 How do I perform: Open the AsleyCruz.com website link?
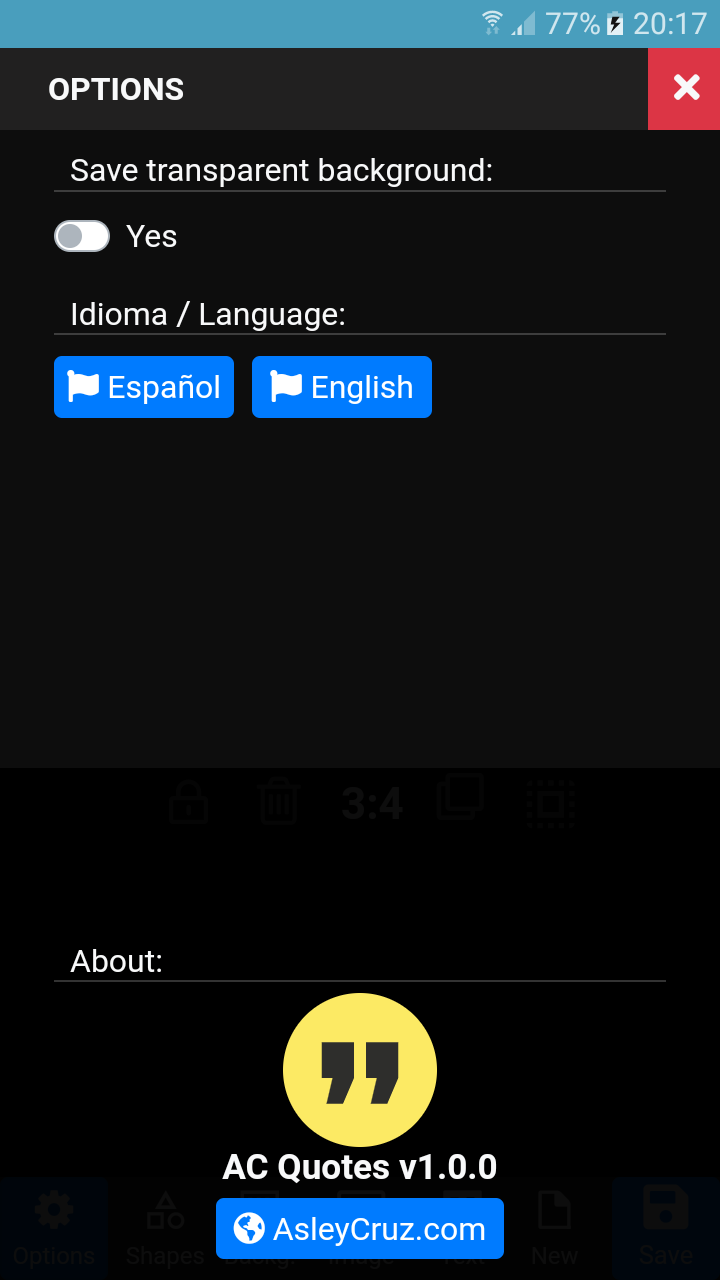[360, 1229]
